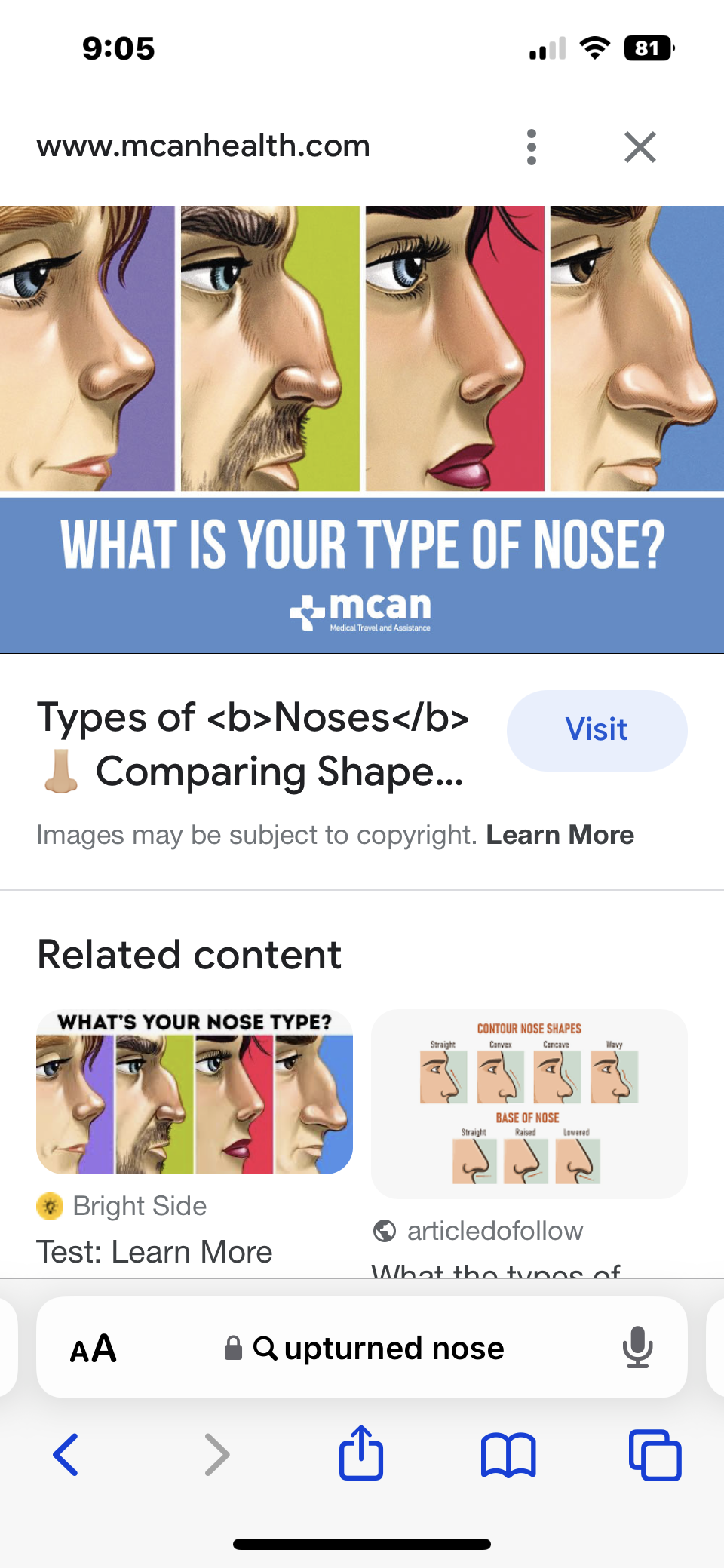Open the Bright Side related image

195,1092
